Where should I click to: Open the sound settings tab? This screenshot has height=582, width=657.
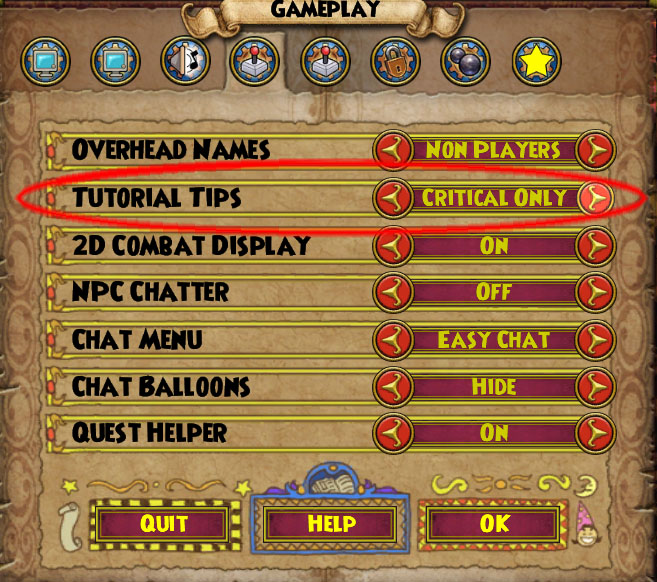click(x=186, y=63)
